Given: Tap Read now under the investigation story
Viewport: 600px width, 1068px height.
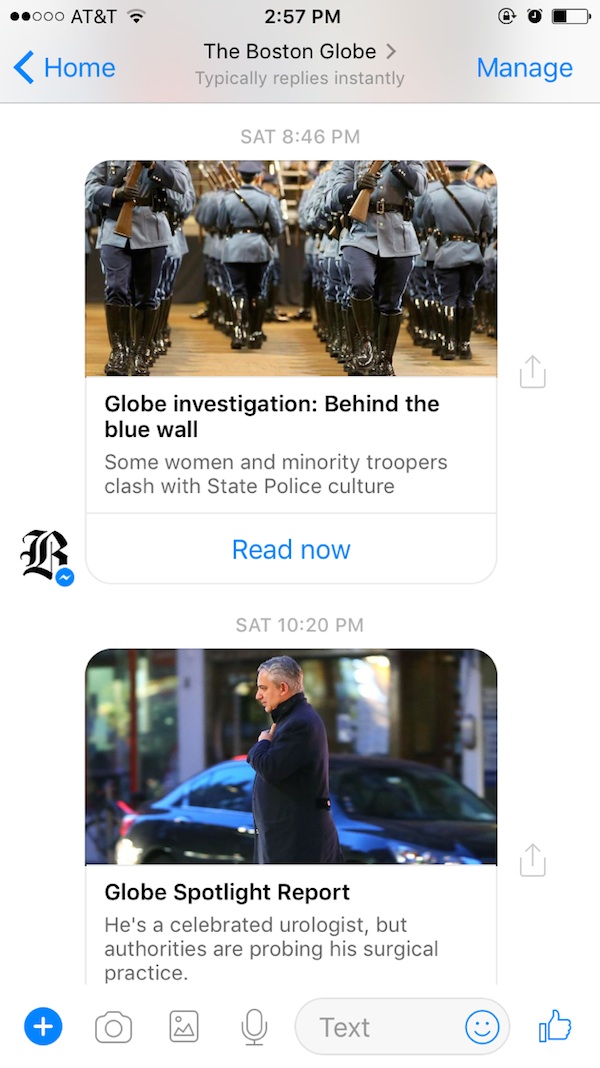Looking at the screenshot, I should pyautogui.click(x=291, y=549).
